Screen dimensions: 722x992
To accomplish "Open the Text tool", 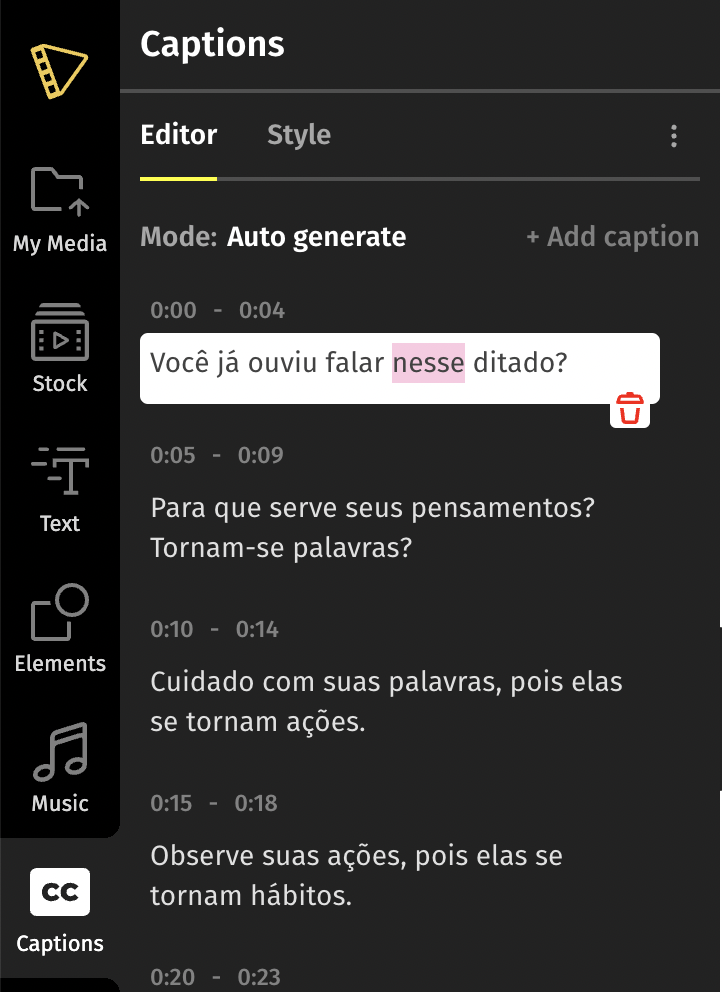I will 60,490.
